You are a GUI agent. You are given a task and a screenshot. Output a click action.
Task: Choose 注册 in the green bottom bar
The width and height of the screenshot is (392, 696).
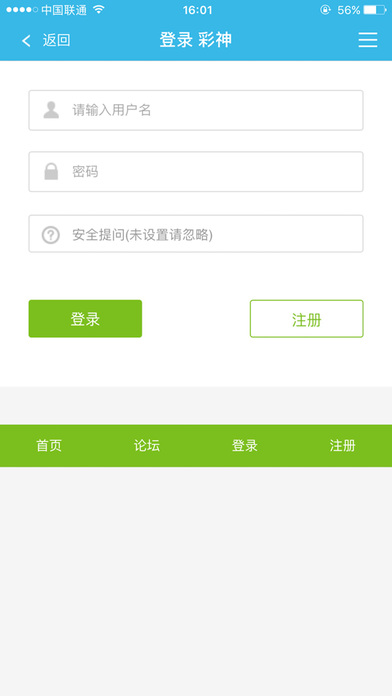(x=343, y=446)
